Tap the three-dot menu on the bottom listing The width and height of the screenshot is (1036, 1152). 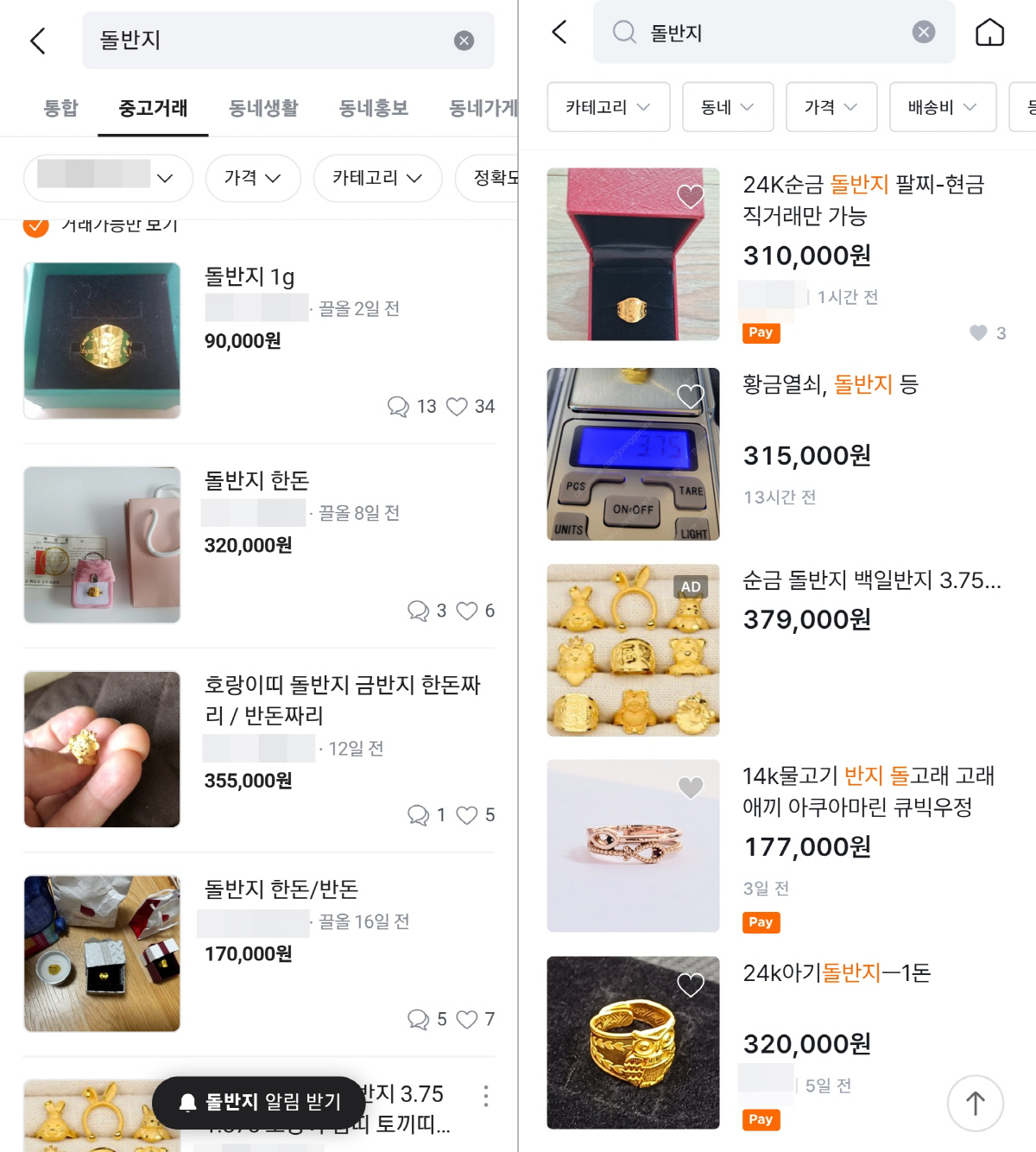click(x=485, y=1095)
